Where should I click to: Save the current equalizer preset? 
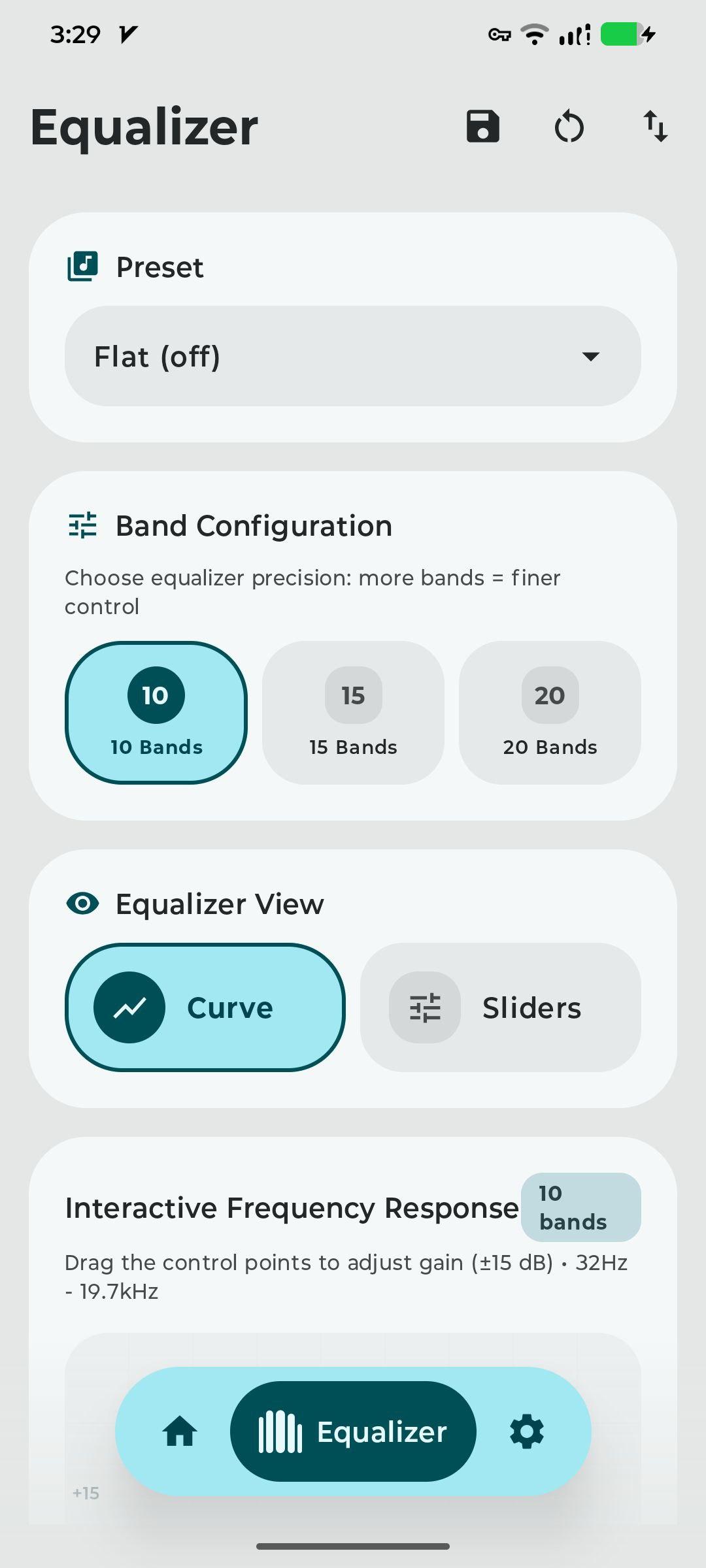(482, 126)
